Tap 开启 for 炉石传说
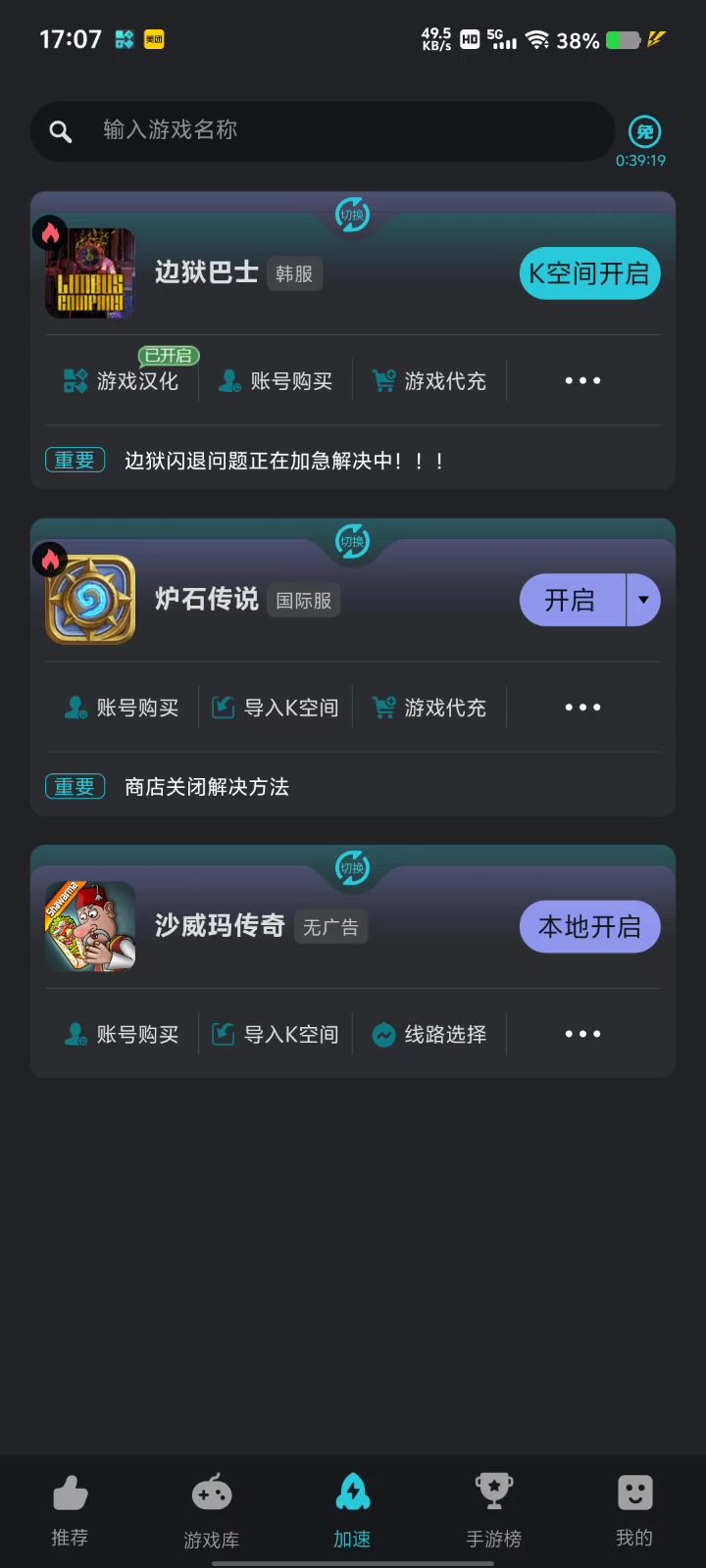 click(571, 600)
